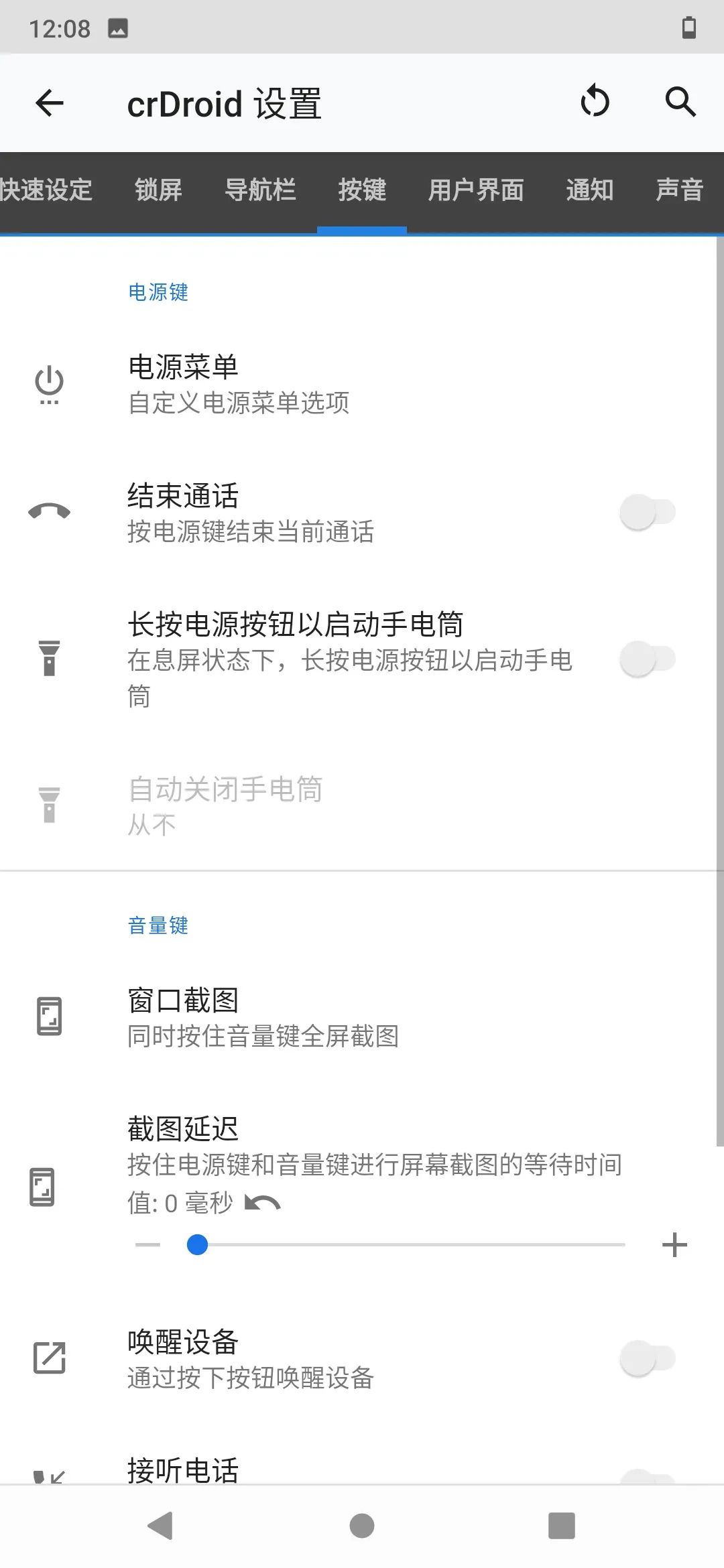Switch to the 声音 tab
Image resolution: width=724 pixels, height=1568 pixels.
coord(680,190)
